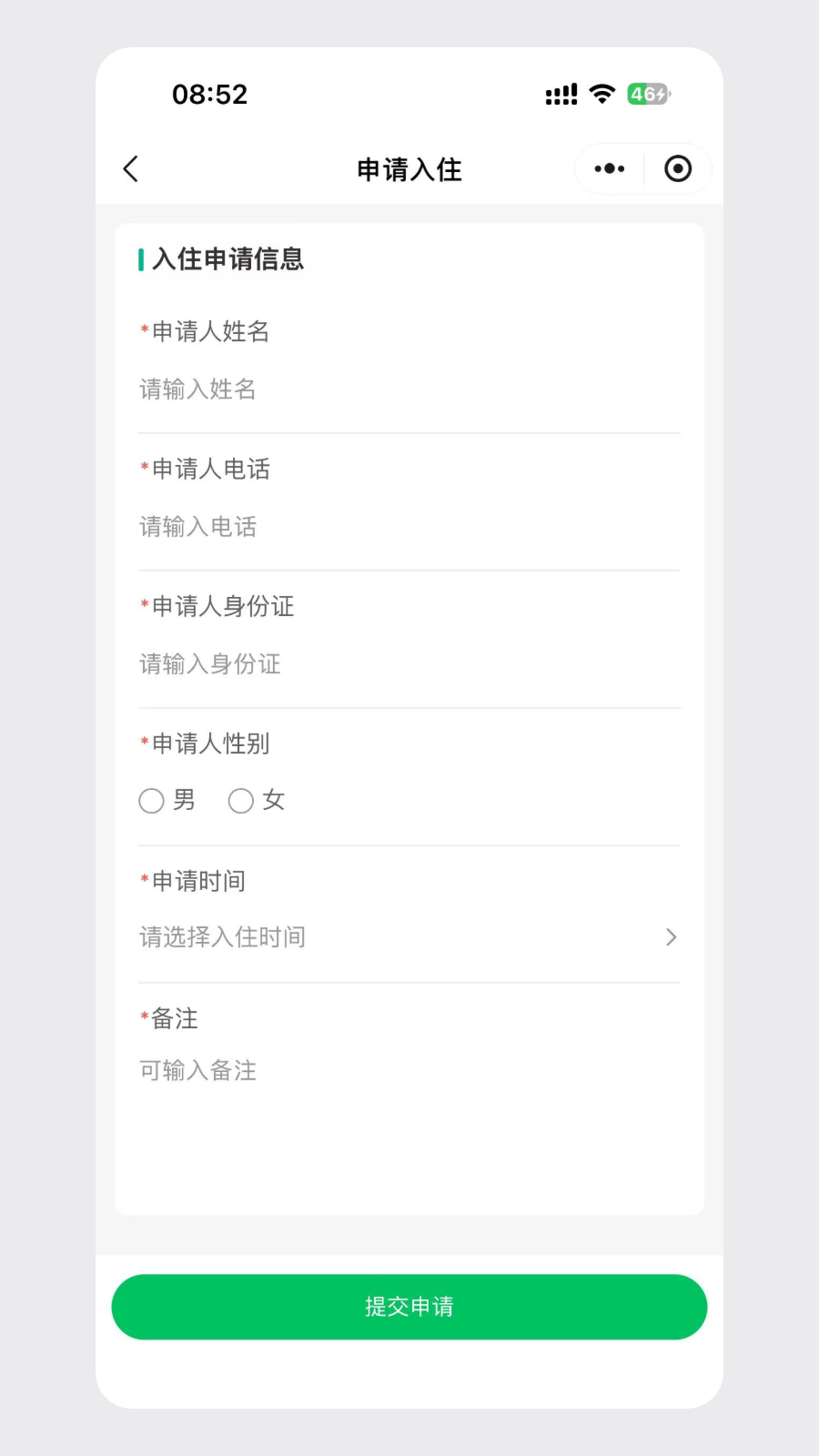Open the 申请时间 time picker chevron
819x1456 pixels.
671,937
